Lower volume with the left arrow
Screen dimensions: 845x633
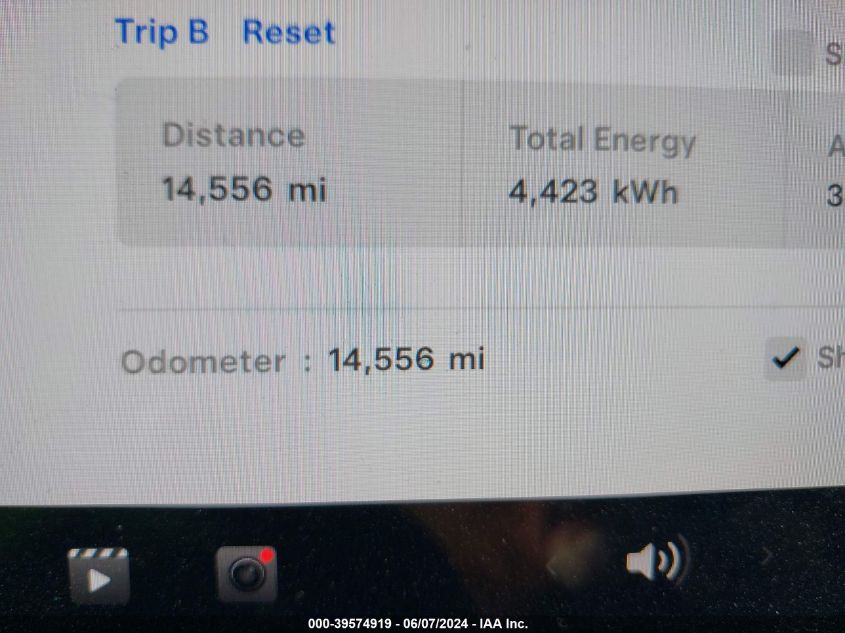(553, 565)
